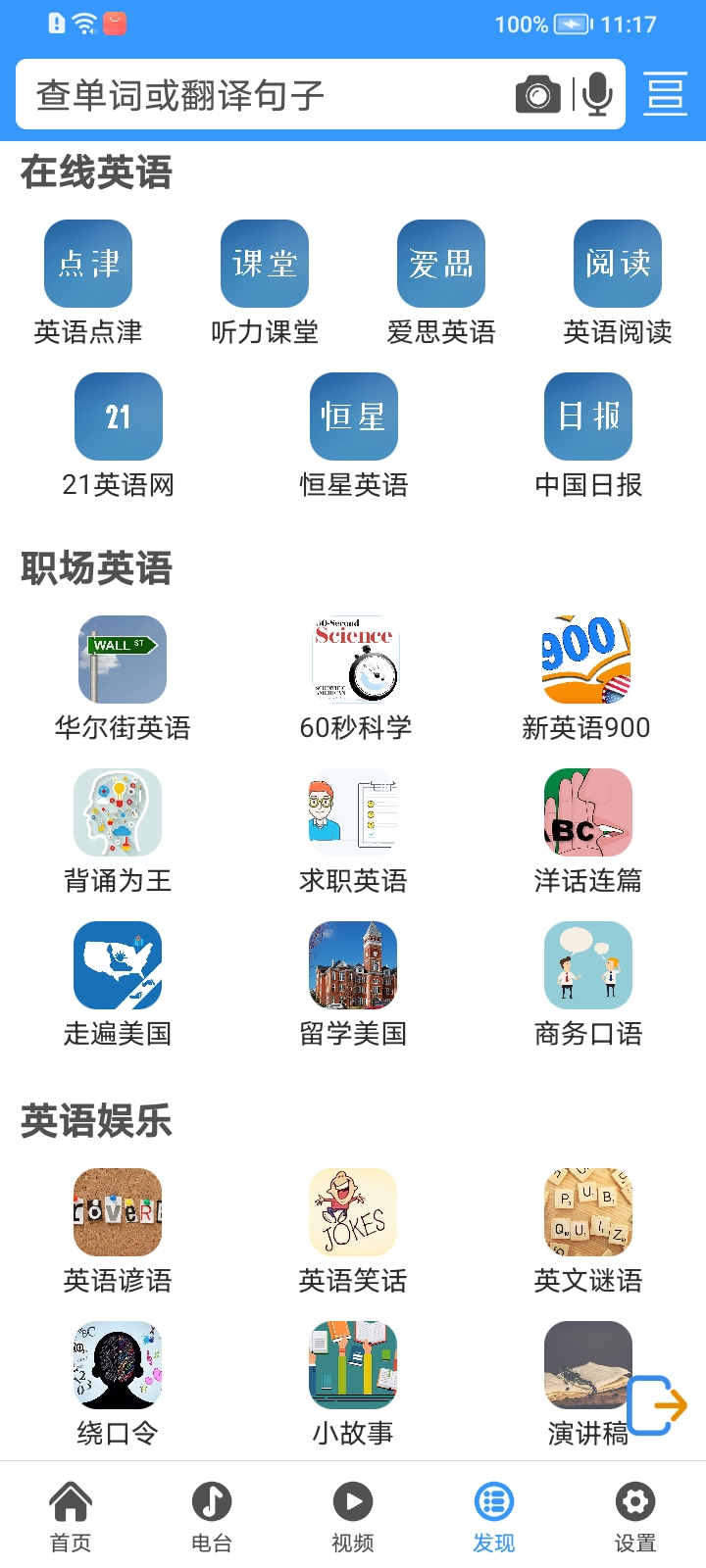Select 中国日报 daily news icon
Image resolution: width=706 pixels, height=1568 pixels.
[x=587, y=416]
